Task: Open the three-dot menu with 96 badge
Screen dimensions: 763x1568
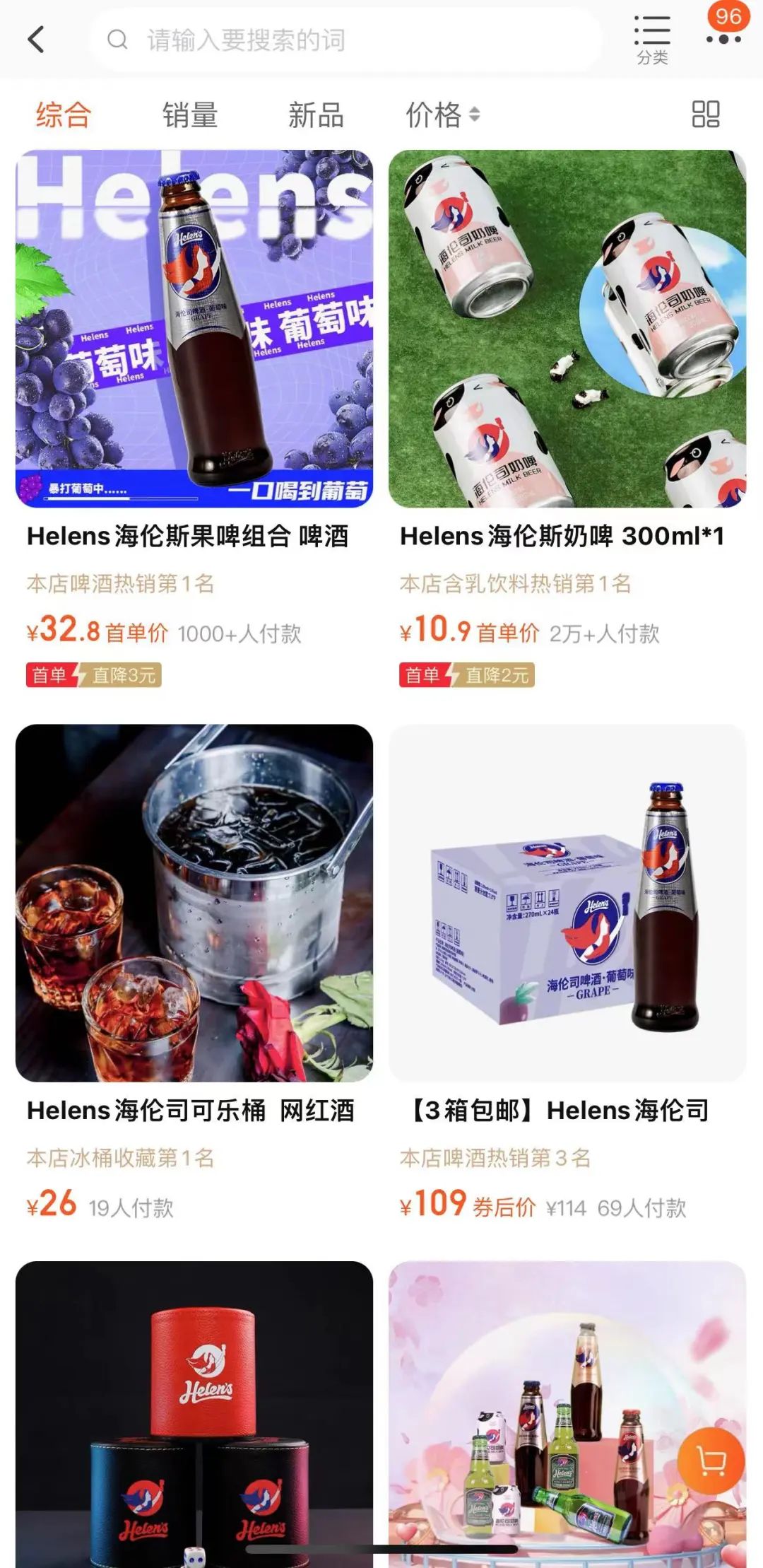Action: click(723, 38)
